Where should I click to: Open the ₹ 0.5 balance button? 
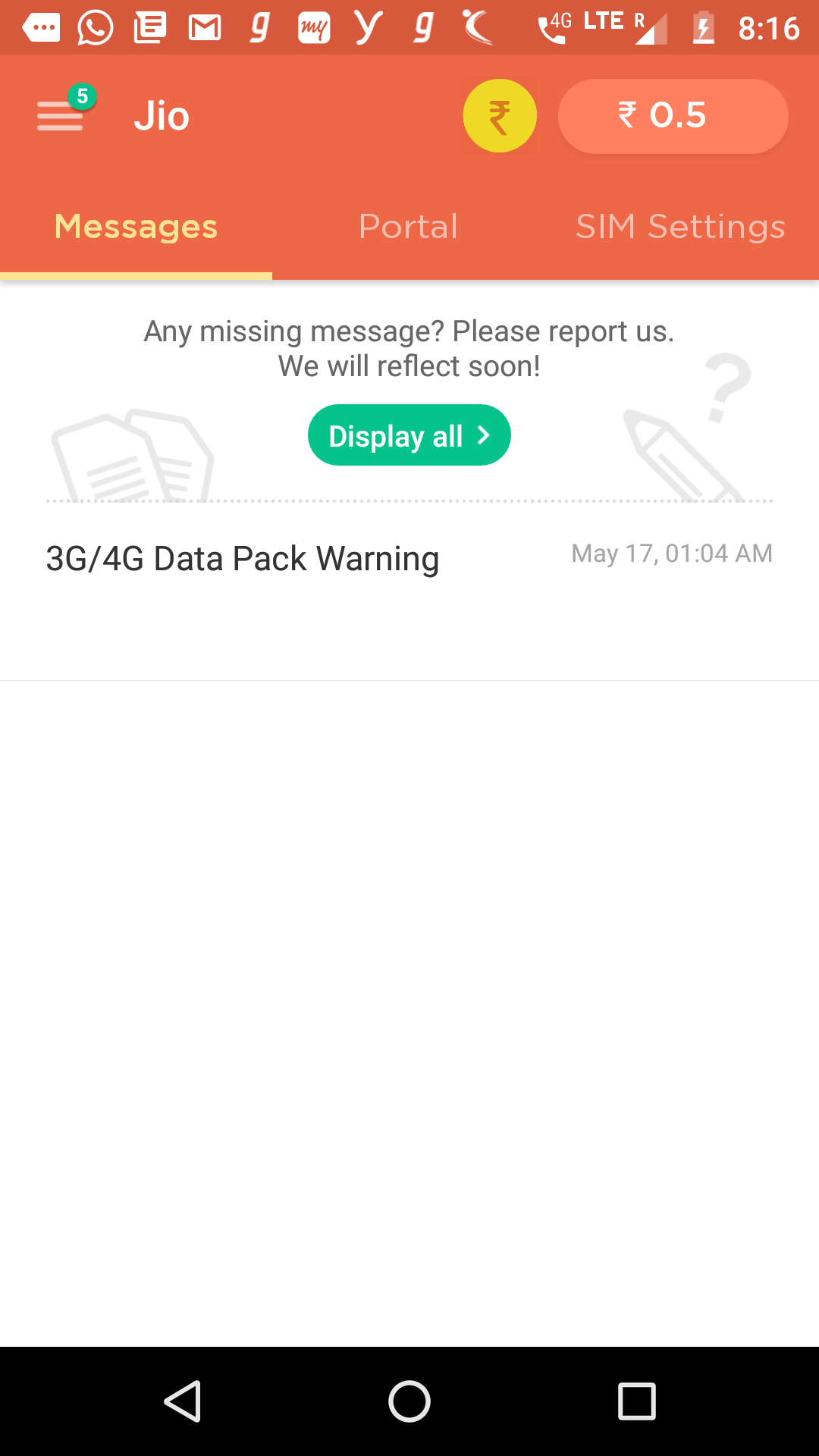[x=673, y=116]
